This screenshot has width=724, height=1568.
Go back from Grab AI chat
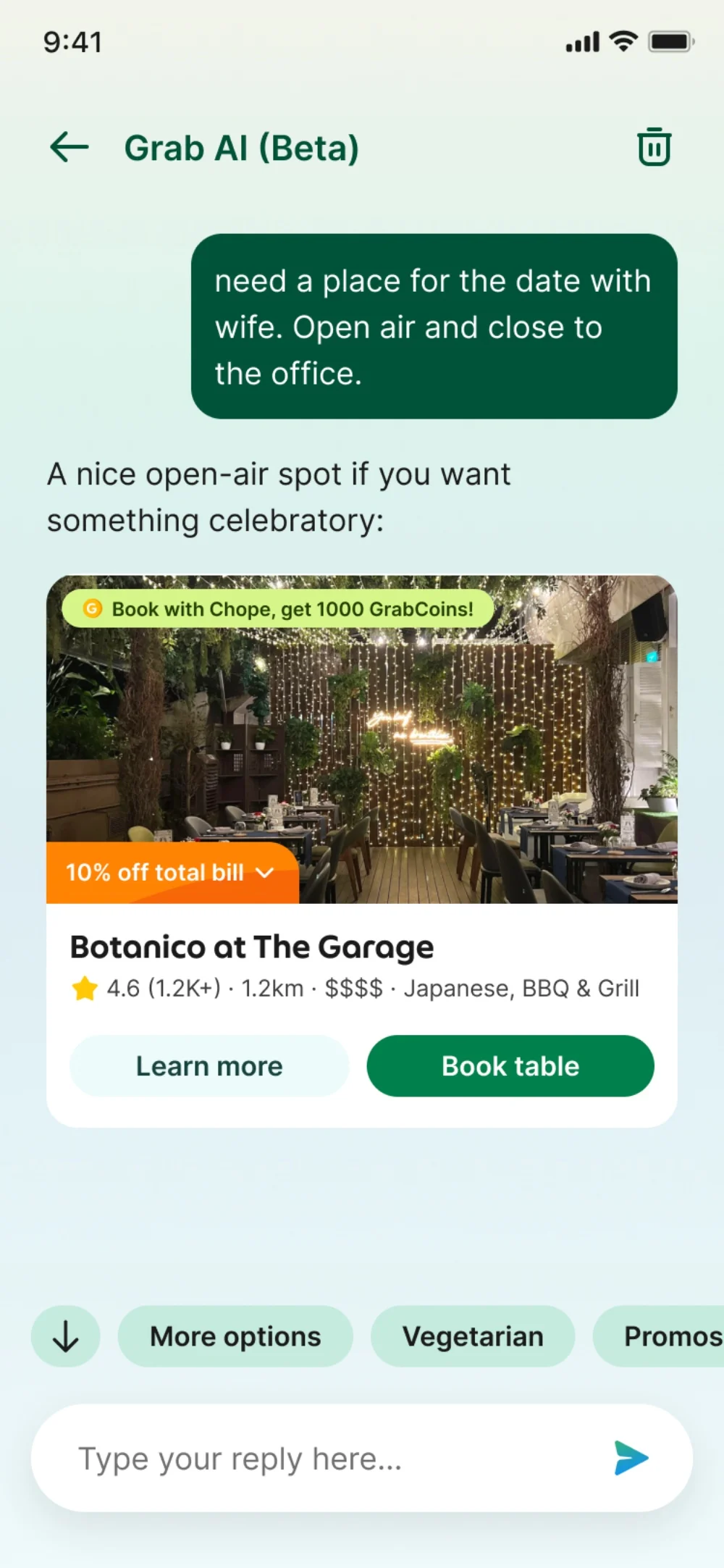pyautogui.click(x=70, y=147)
